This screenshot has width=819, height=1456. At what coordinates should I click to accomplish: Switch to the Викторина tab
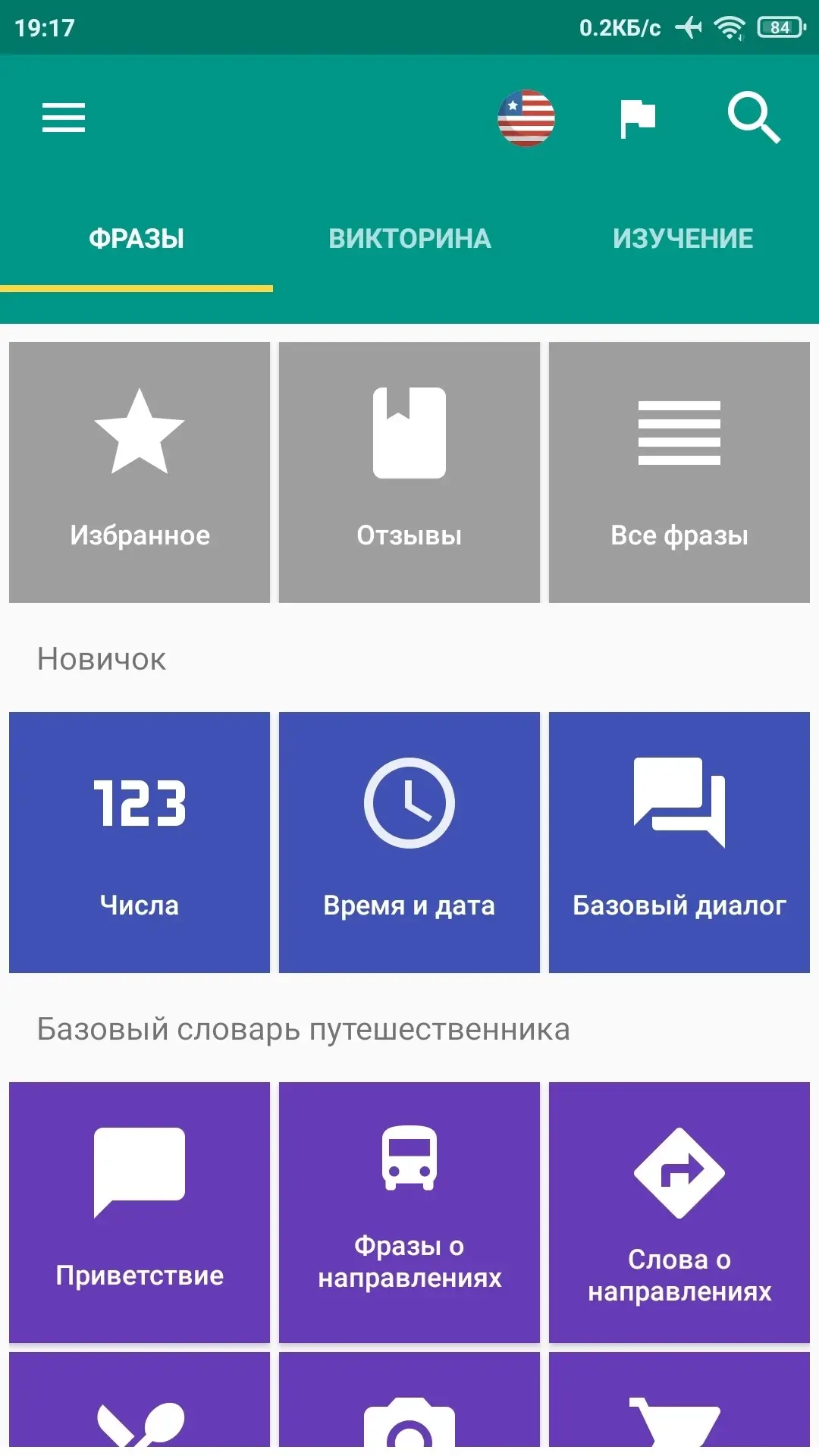click(409, 239)
